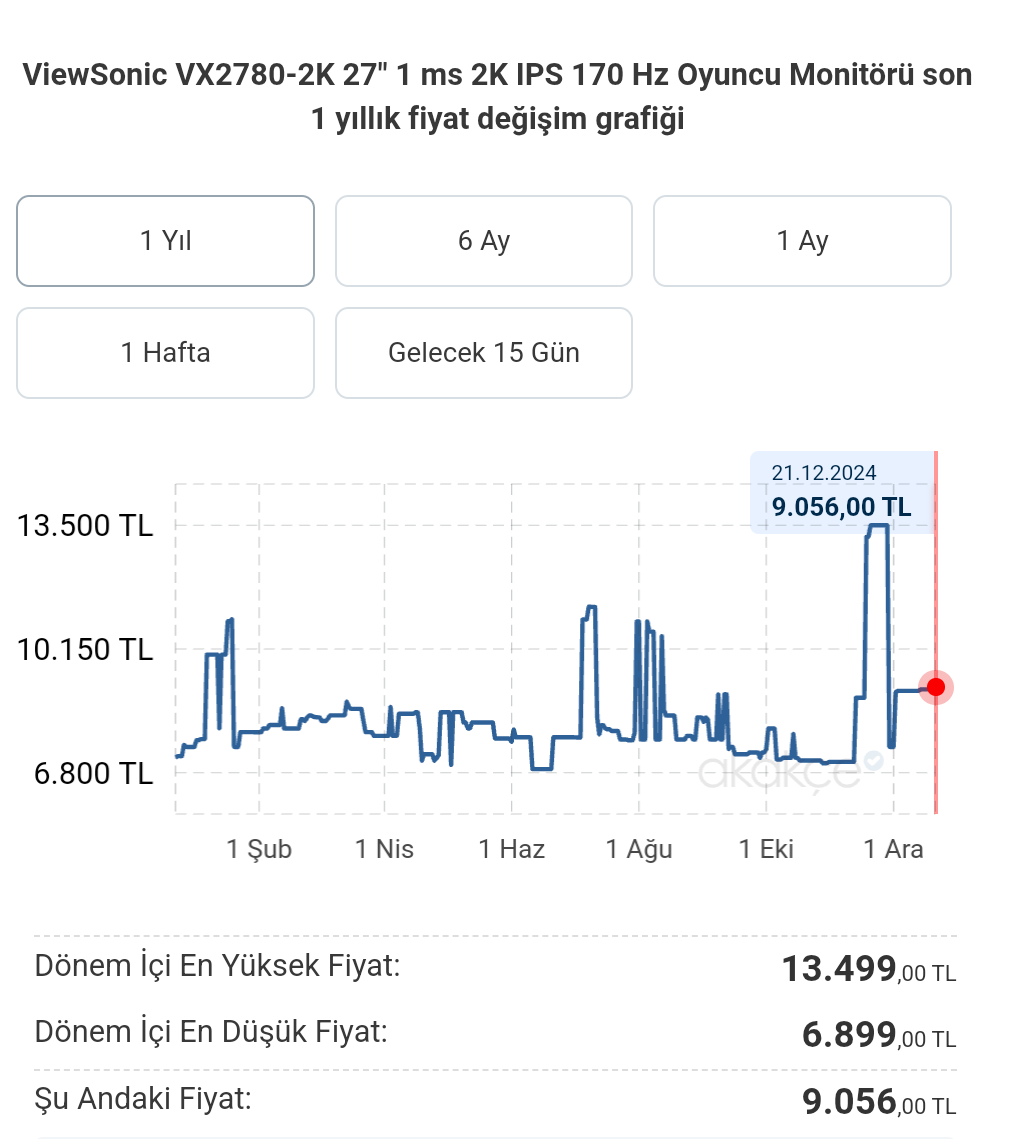View the Gelecek 15 Gün forecast
The image size is (1015, 1139).
click(x=484, y=353)
